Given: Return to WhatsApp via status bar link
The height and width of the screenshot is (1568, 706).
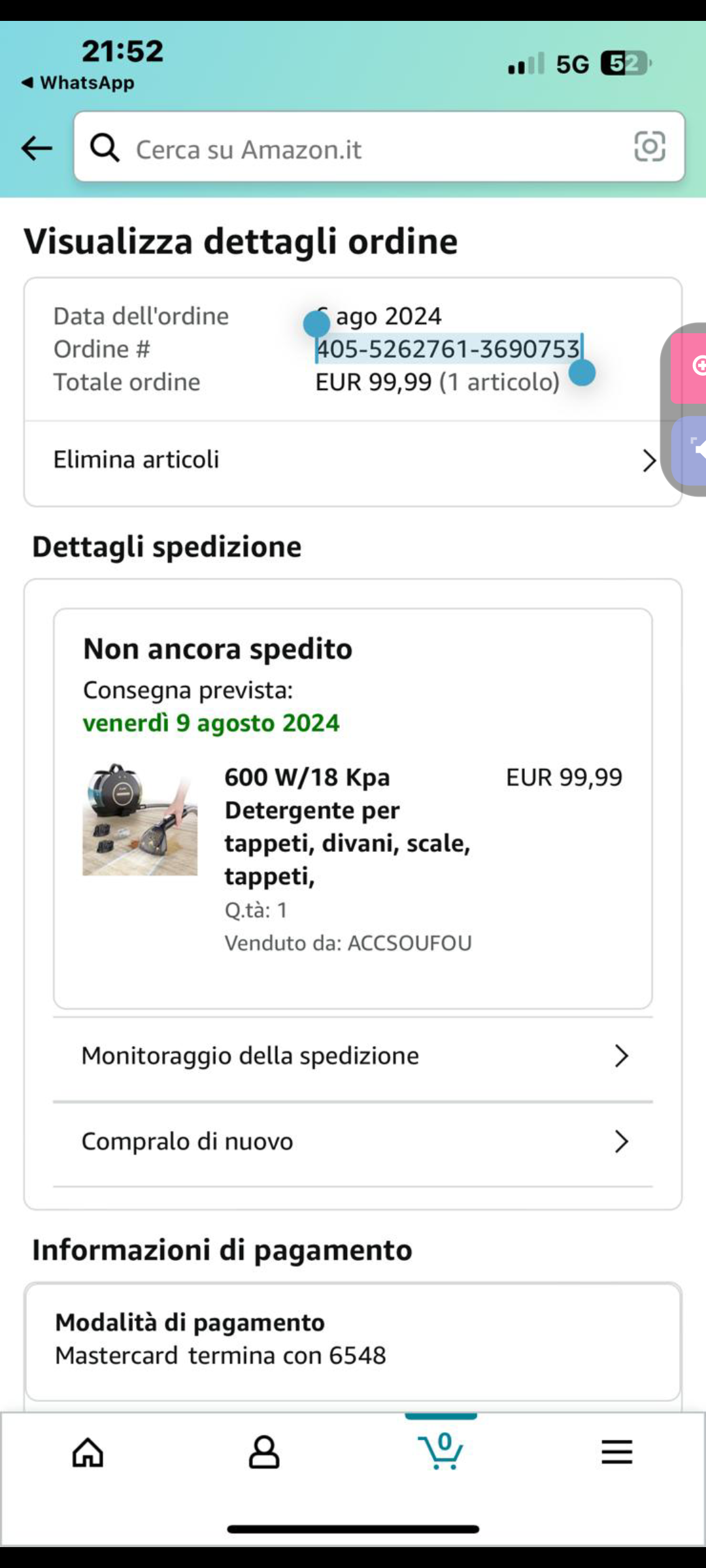Looking at the screenshot, I should (78, 83).
